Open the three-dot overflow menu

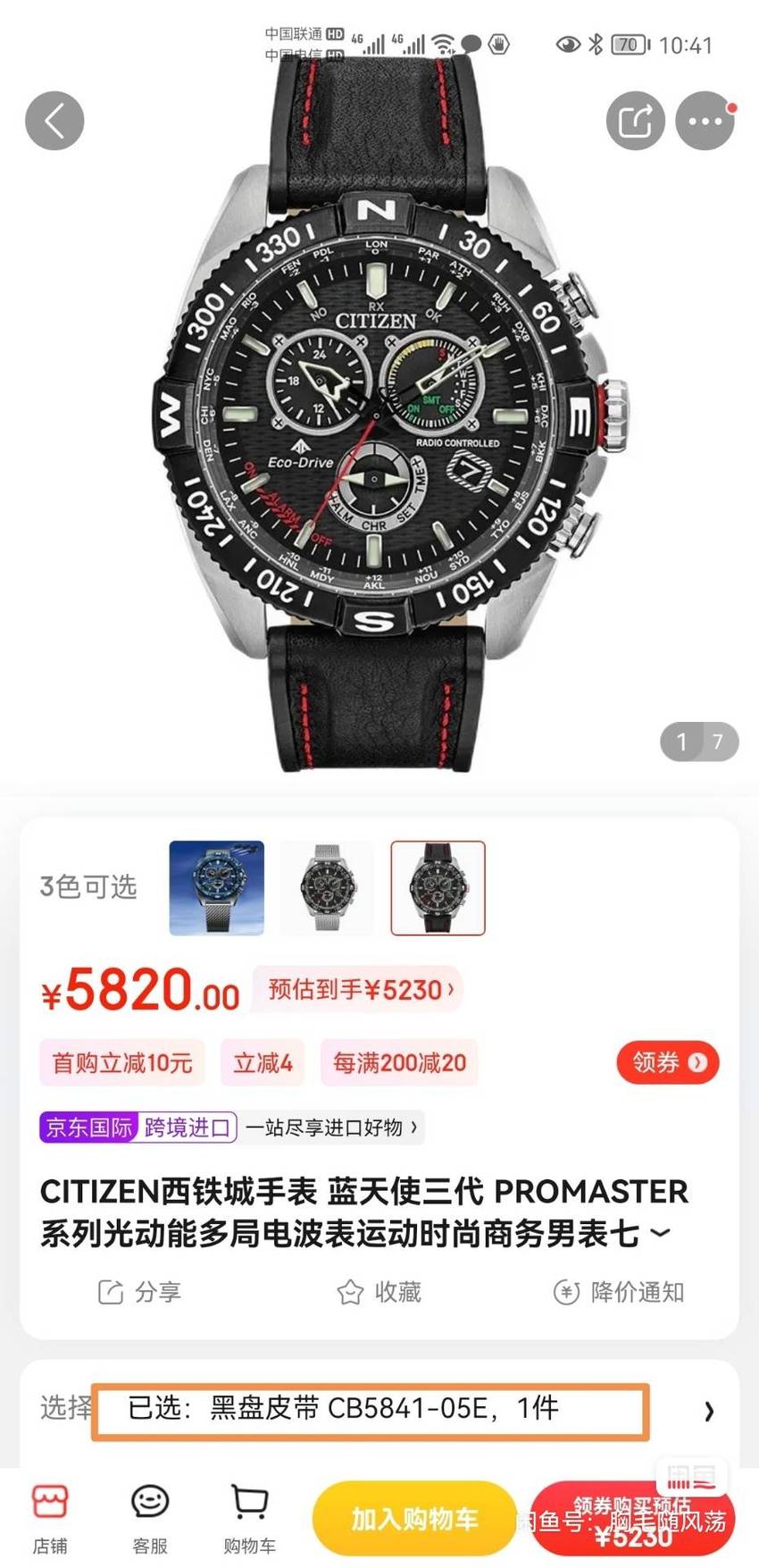pos(705,121)
